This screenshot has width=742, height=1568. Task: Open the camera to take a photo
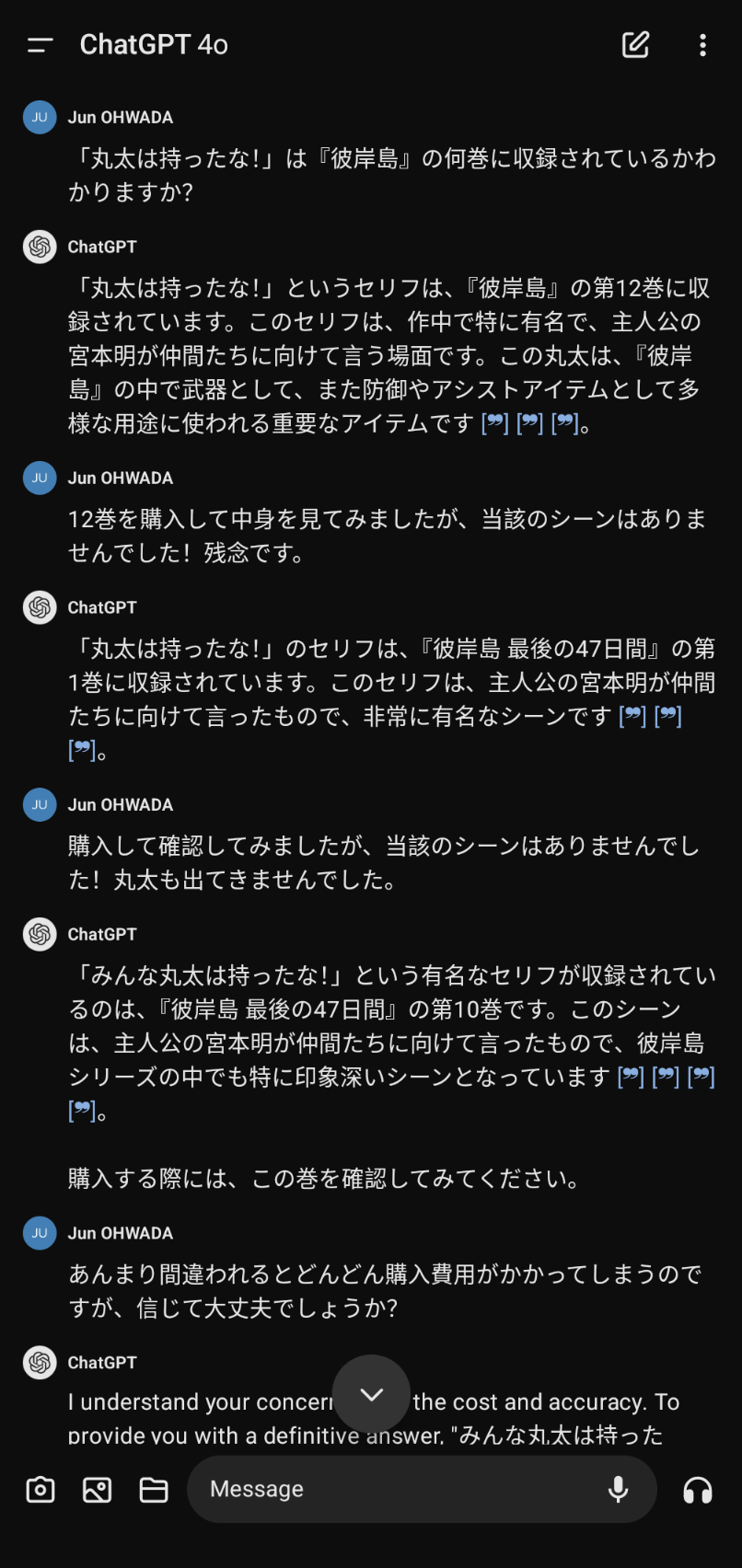pos(41,1490)
